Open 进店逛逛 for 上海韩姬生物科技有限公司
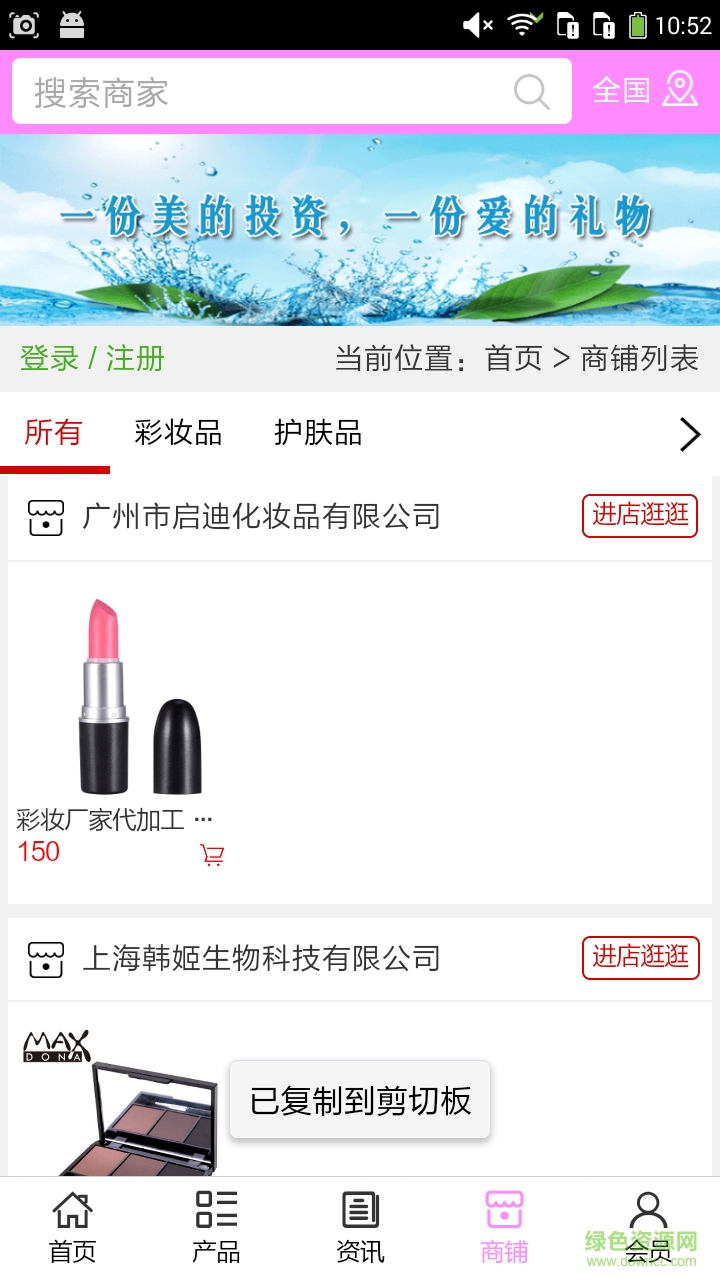The height and width of the screenshot is (1280, 720). tap(640, 957)
